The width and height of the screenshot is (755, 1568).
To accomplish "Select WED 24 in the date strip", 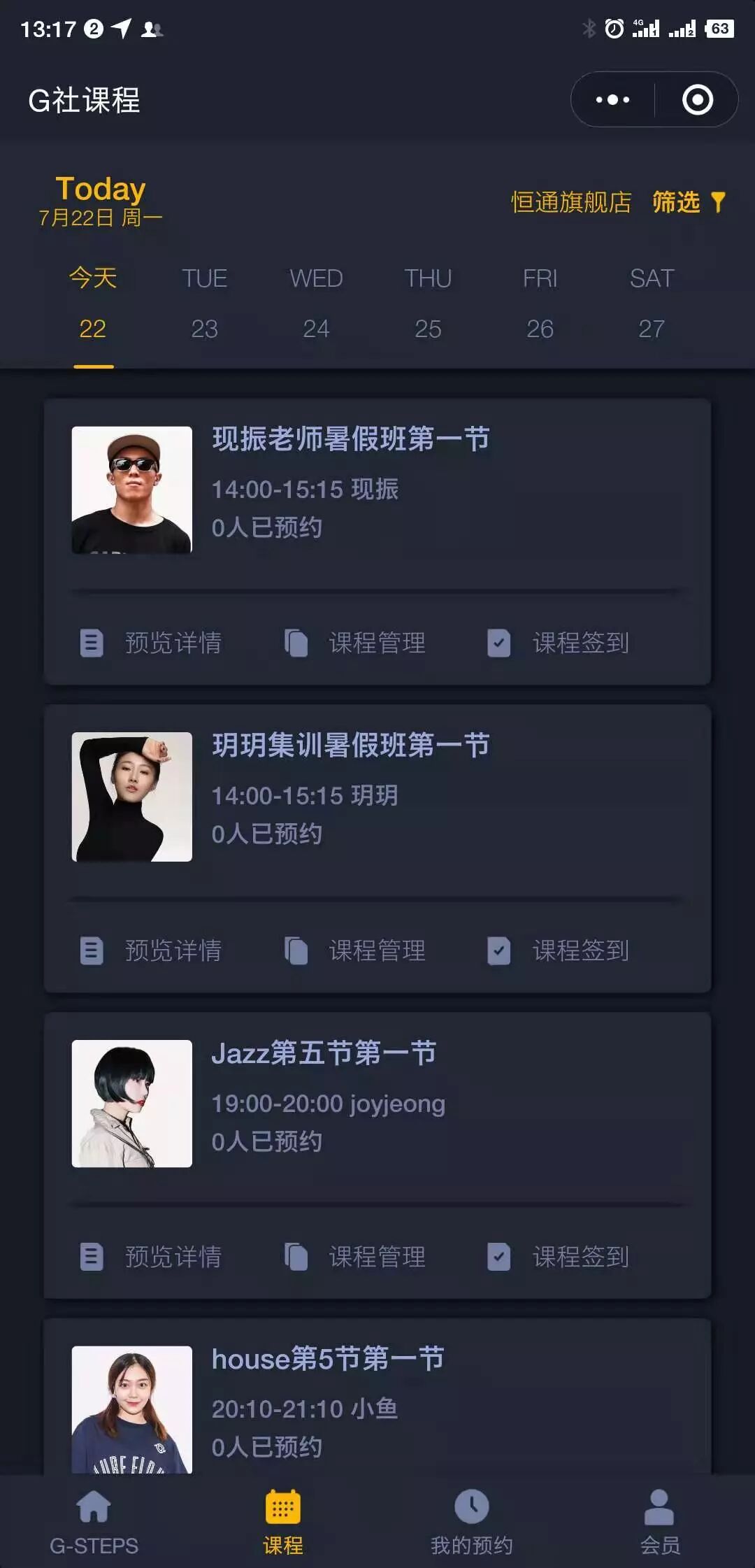I will click(x=316, y=304).
